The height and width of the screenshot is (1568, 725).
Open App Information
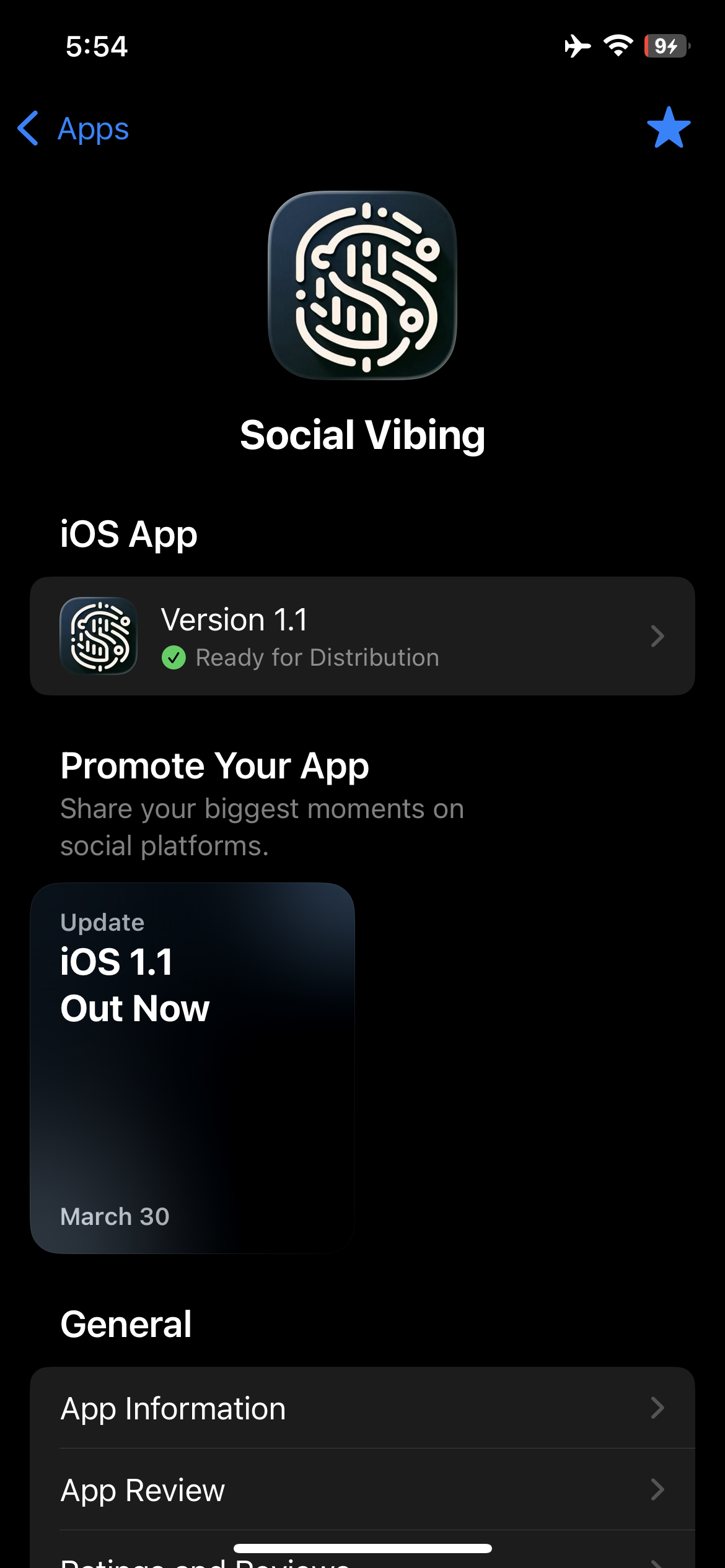pyautogui.click(x=362, y=1408)
